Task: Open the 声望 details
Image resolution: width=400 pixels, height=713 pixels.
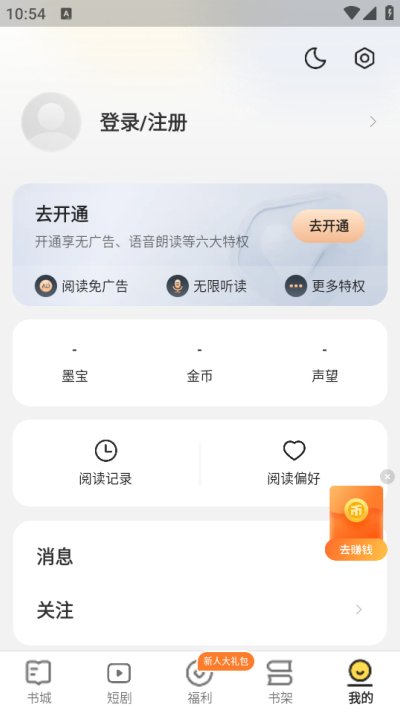Action: click(325, 365)
